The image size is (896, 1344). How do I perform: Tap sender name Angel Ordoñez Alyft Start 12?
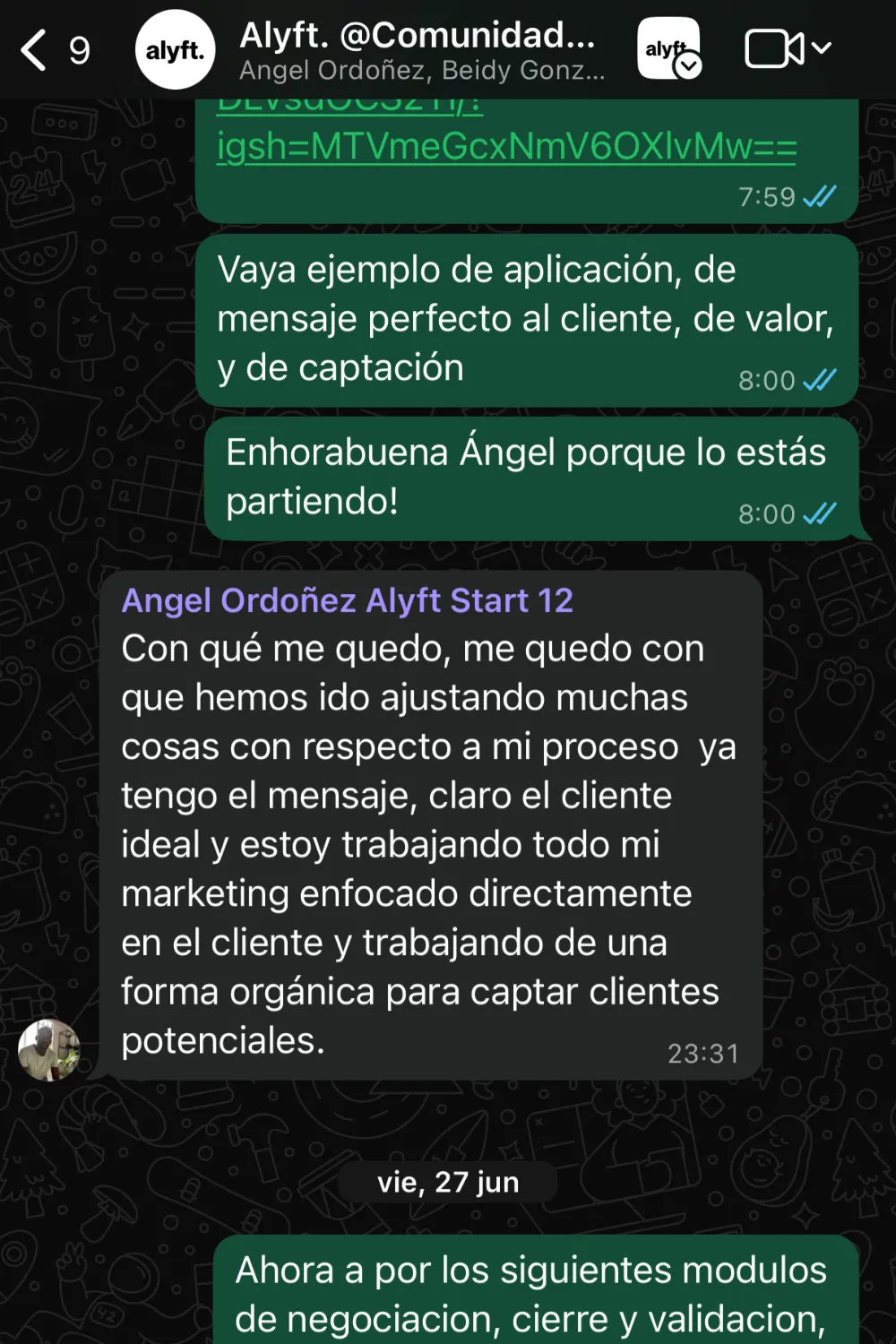(347, 600)
